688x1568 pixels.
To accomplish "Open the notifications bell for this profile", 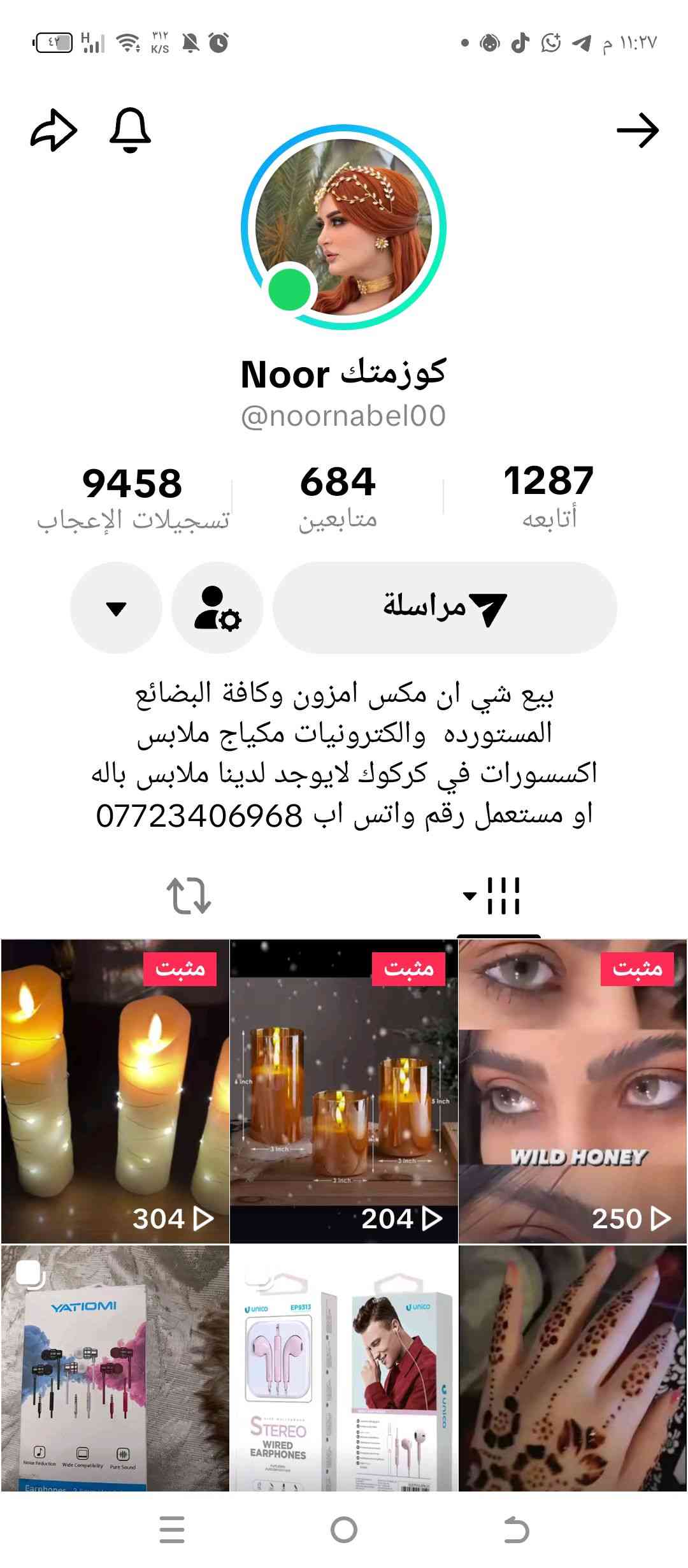I will [x=130, y=131].
